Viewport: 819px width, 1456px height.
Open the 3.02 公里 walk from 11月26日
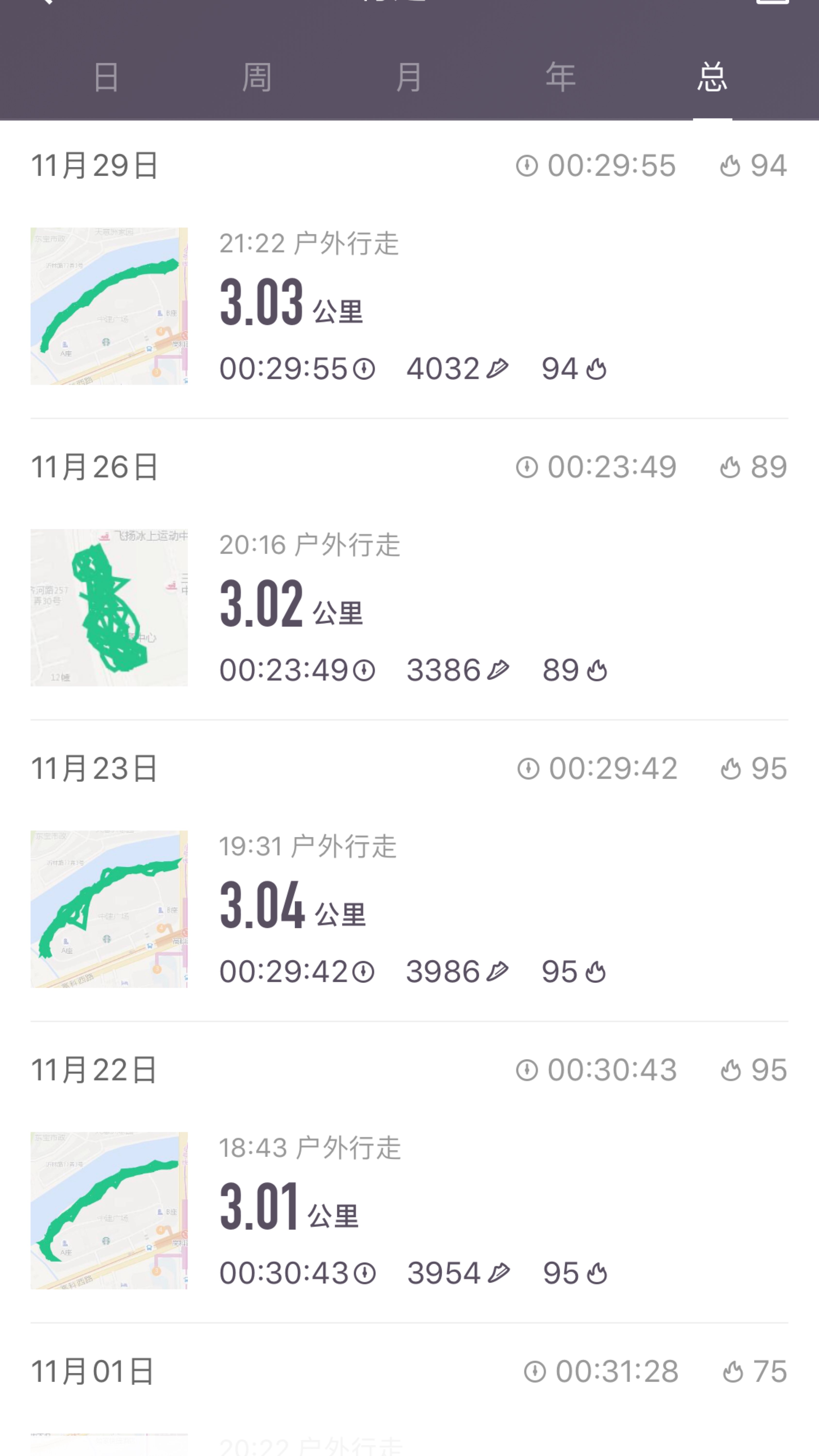409,608
